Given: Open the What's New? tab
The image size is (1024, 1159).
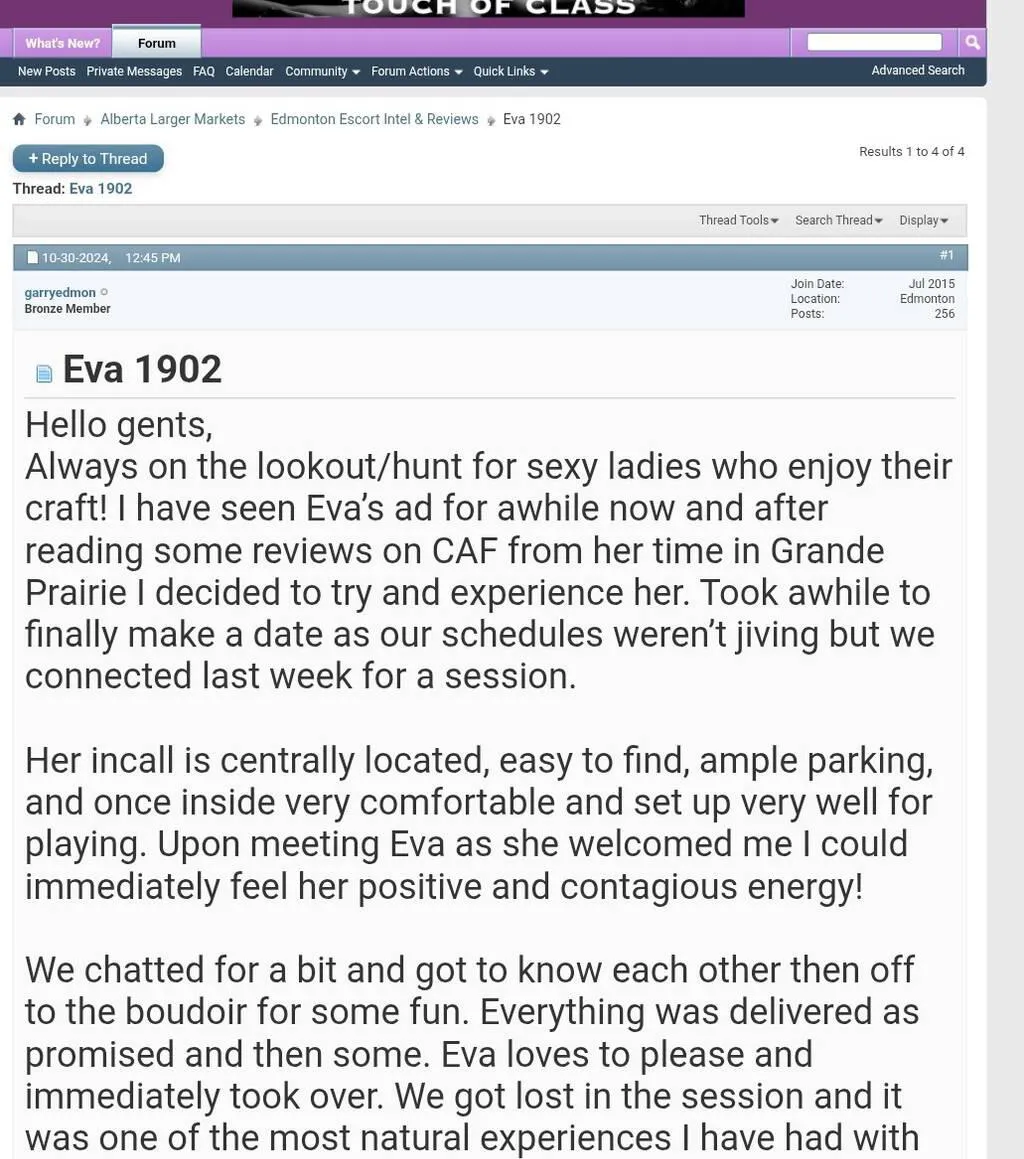Looking at the screenshot, I should (x=62, y=43).
